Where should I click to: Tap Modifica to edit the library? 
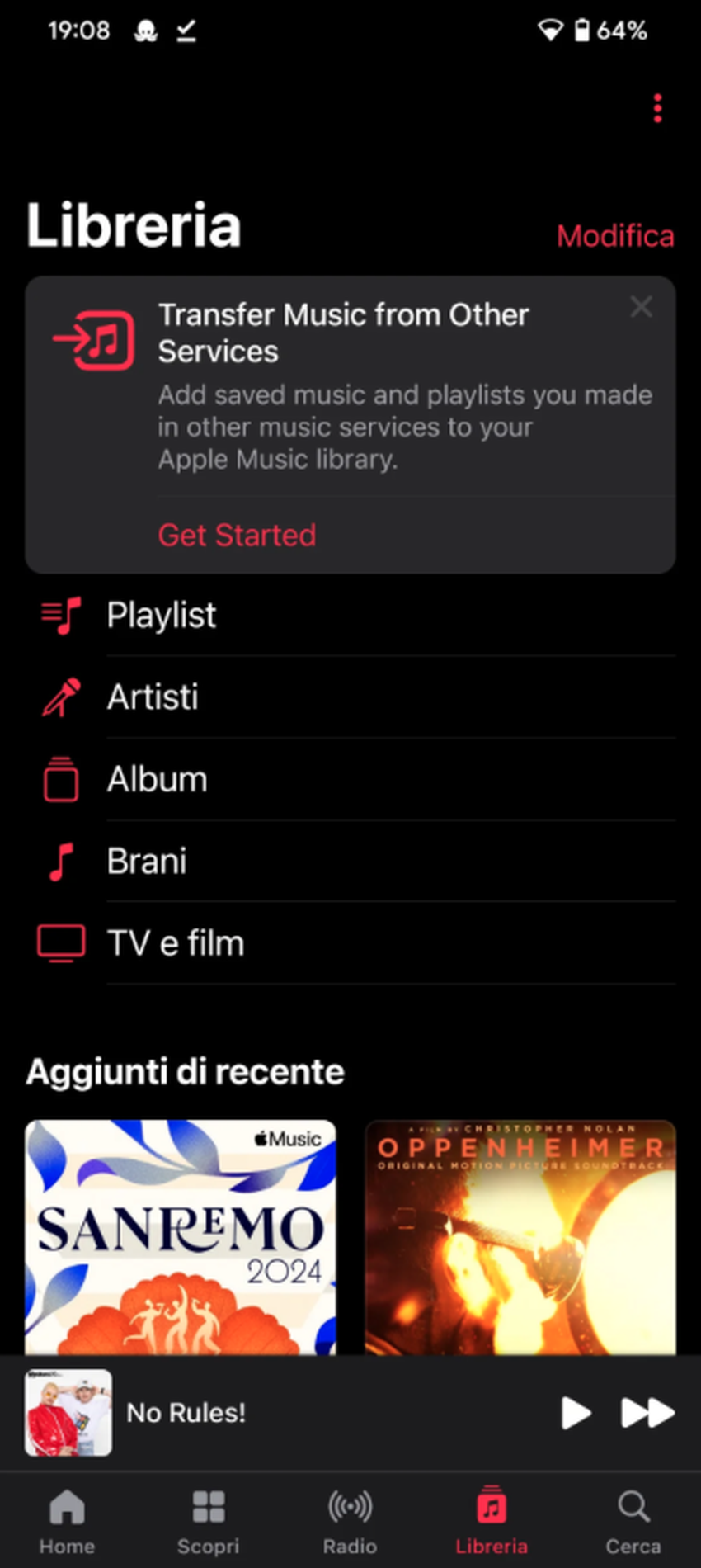click(615, 236)
